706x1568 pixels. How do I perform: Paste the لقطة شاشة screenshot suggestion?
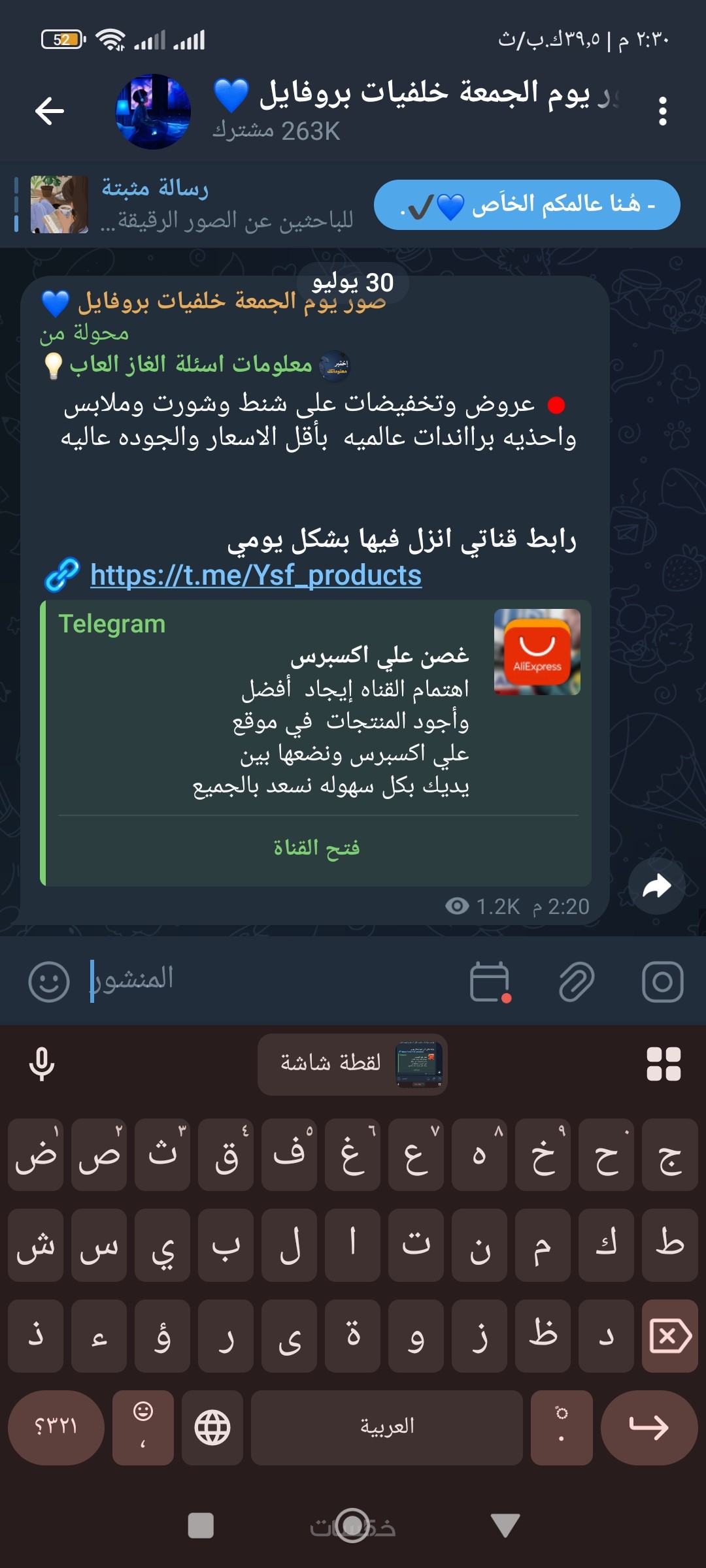(x=353, y=1064)
